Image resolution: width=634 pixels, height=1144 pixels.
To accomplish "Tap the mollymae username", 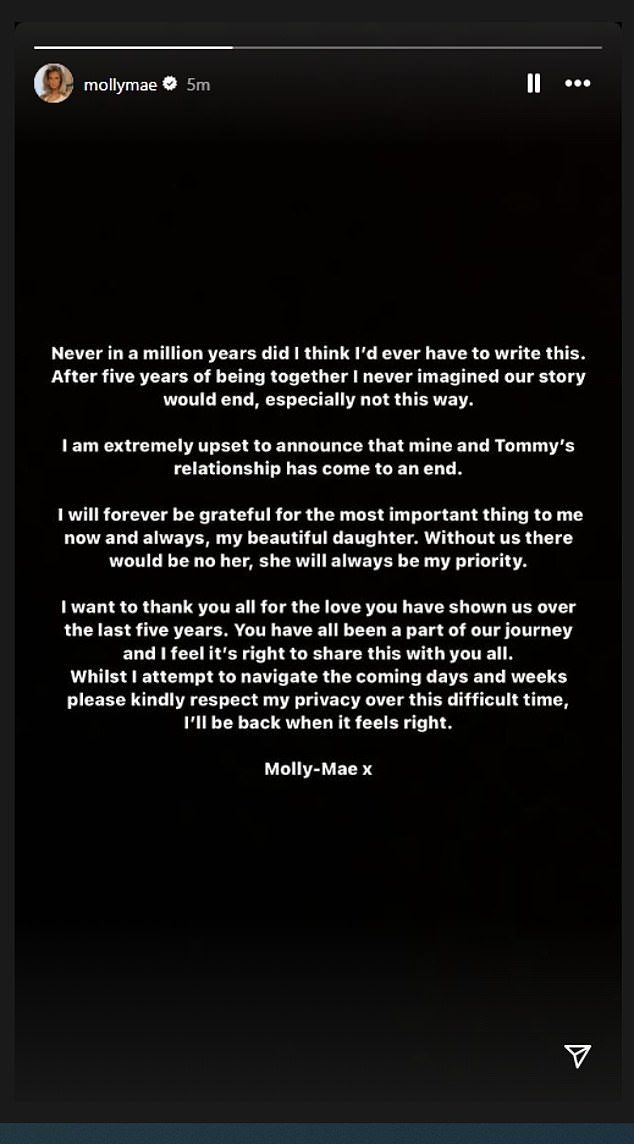I will point(120,85).
